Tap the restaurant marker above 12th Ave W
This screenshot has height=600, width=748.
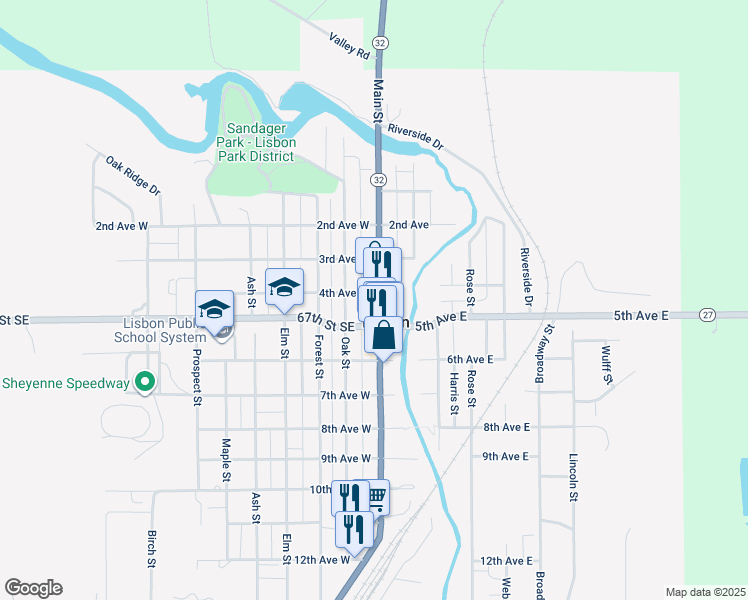click(354, 527)
